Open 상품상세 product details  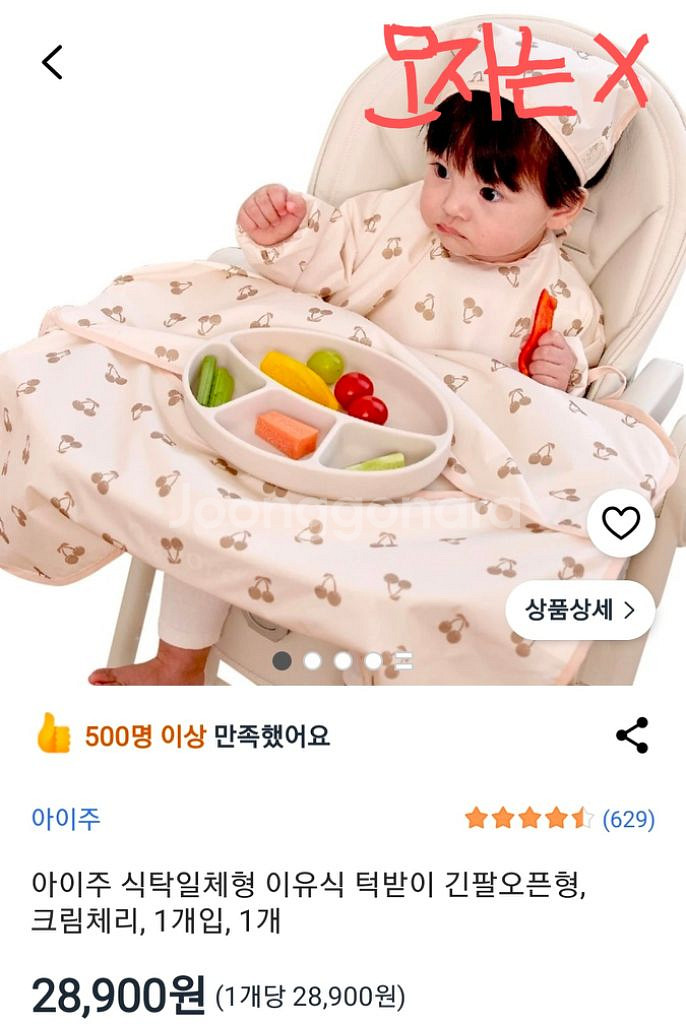[x=580, y=610]
